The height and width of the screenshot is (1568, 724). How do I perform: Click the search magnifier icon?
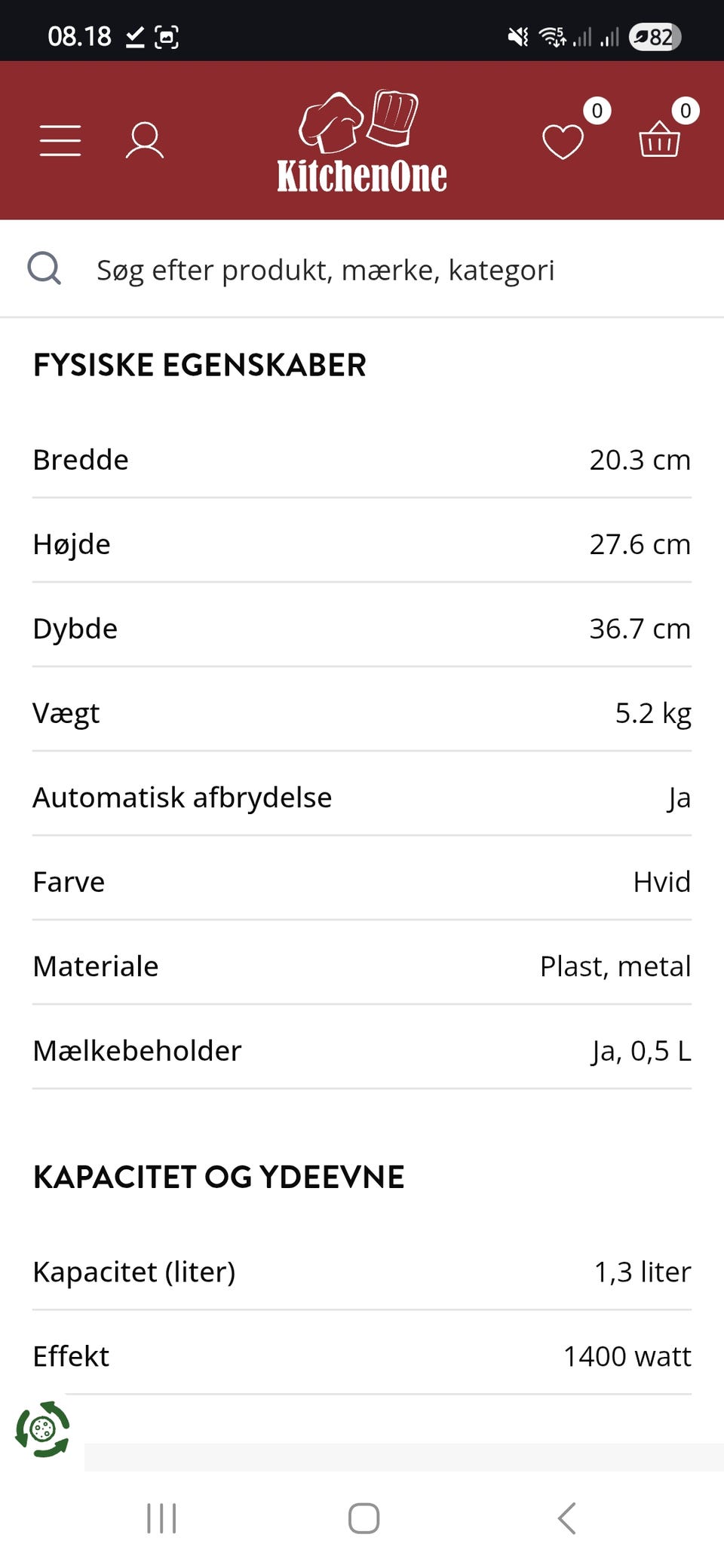(x=44, y=268)
